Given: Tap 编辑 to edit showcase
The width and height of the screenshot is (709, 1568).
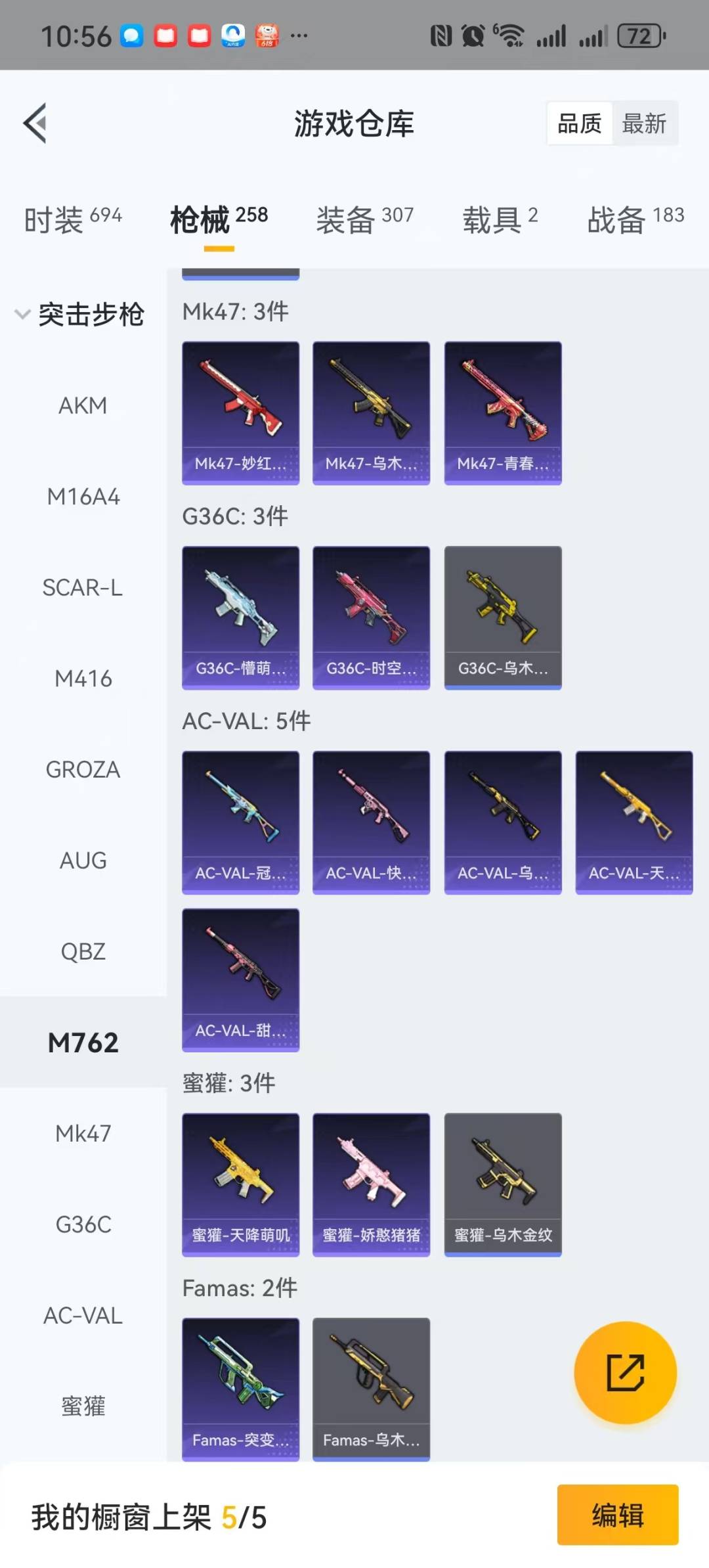Looking at the screenshot, I should pyautogui.click(x=618, y=1515).
